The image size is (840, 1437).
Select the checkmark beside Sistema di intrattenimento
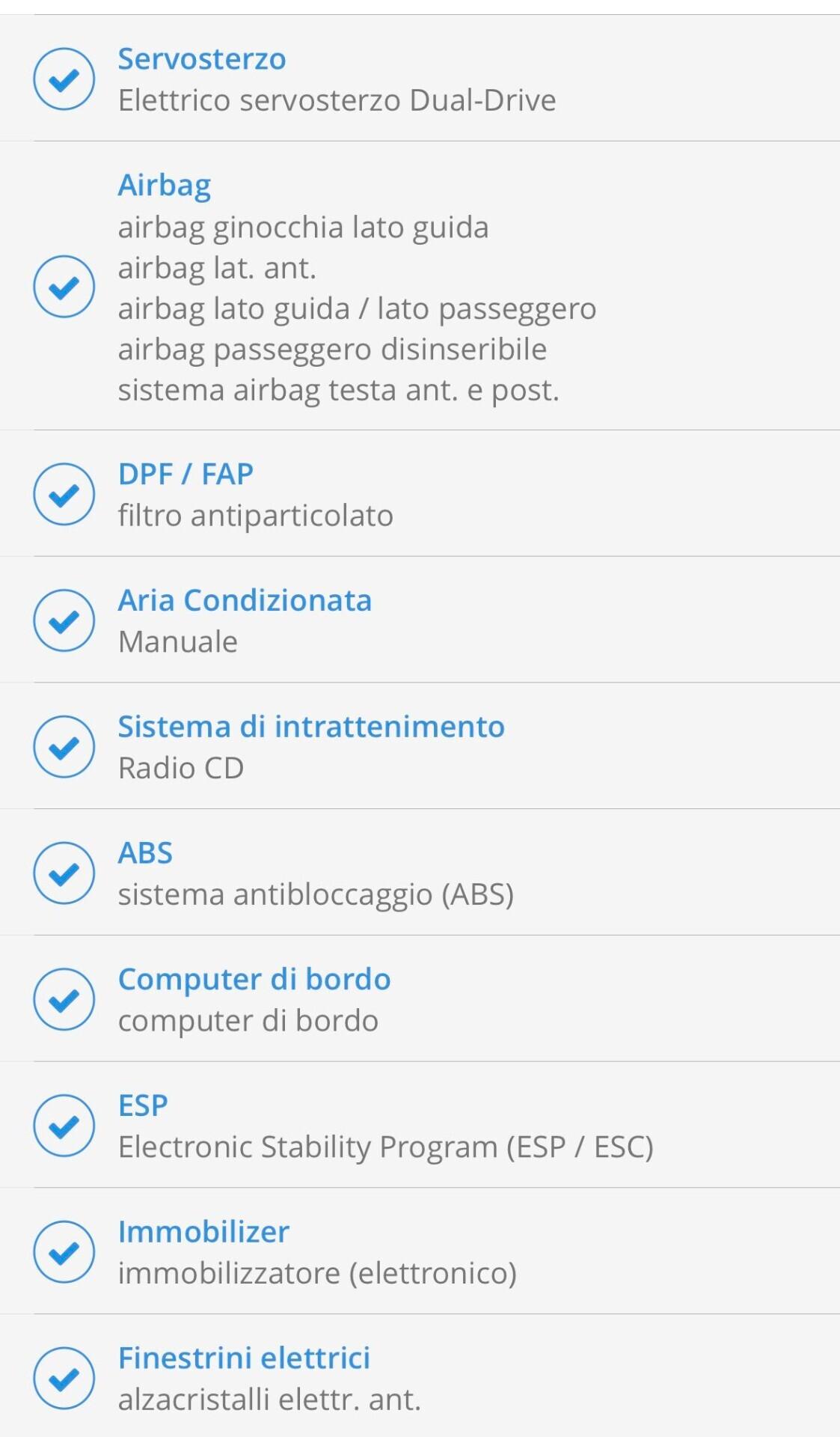(x=64, y=746)
